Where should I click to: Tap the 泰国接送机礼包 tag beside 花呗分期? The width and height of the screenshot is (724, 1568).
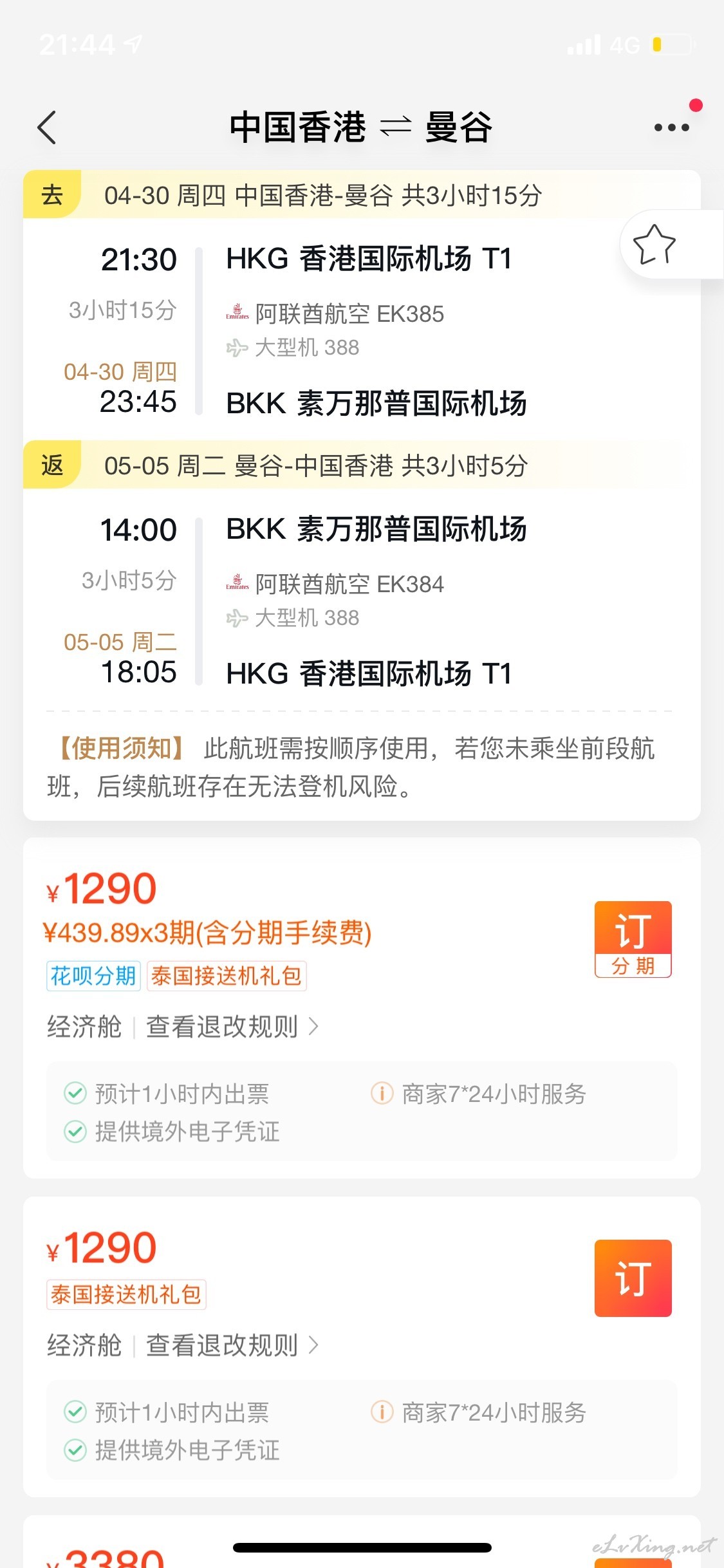(x=227, y=976)
